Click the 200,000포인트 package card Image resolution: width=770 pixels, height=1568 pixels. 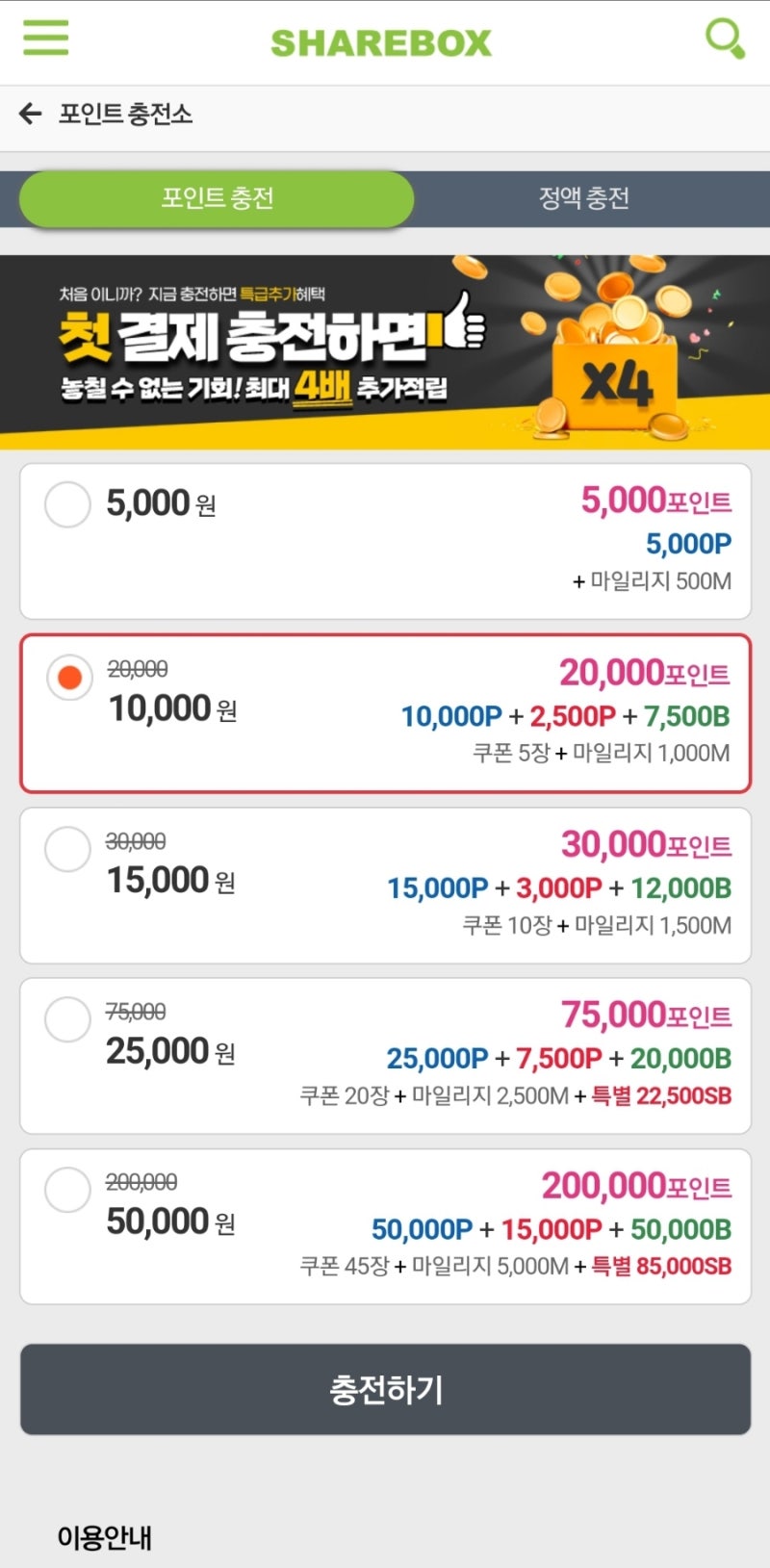coord(385,1224)
